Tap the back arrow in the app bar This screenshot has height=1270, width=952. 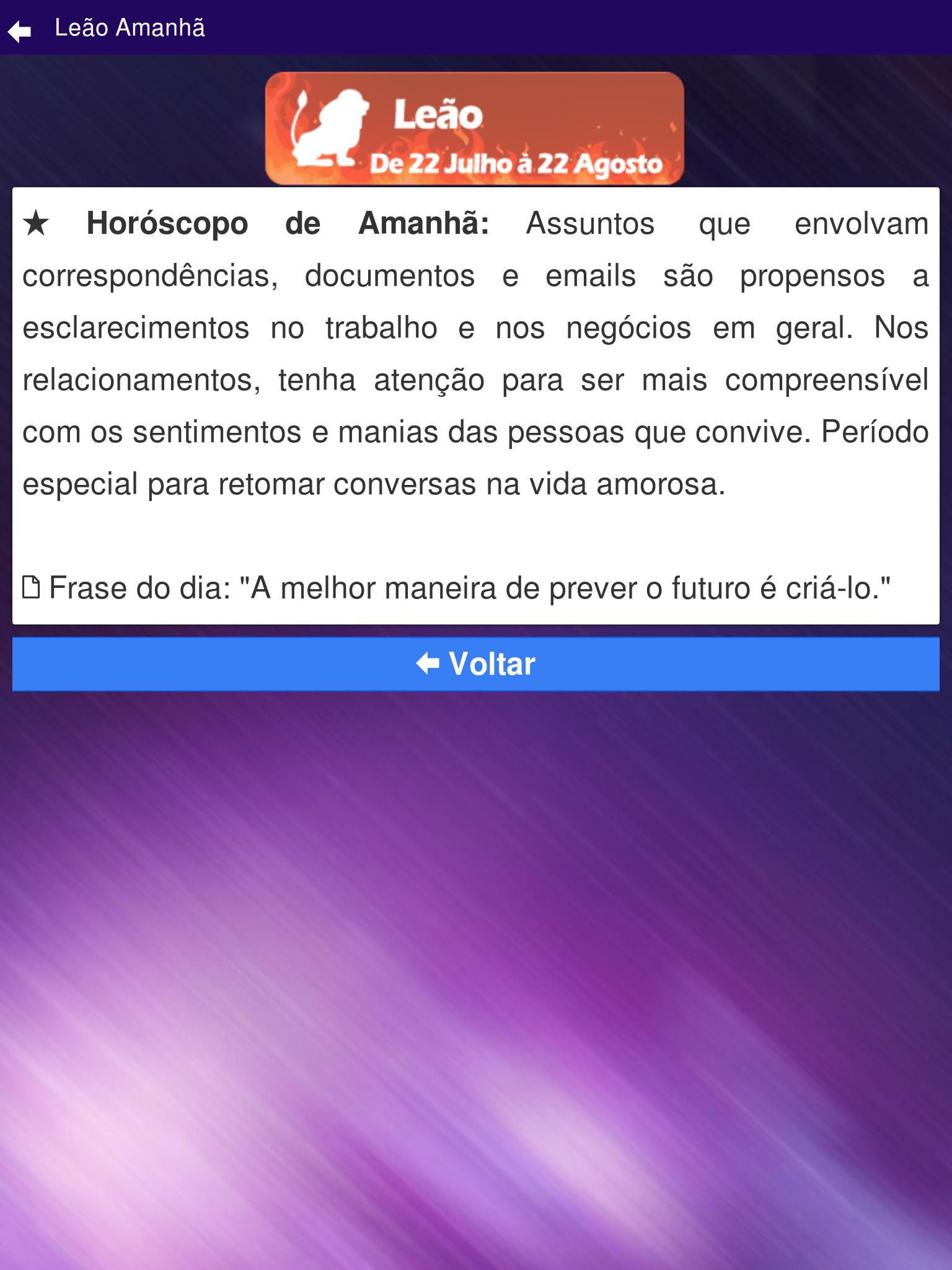tap(20, 30)
